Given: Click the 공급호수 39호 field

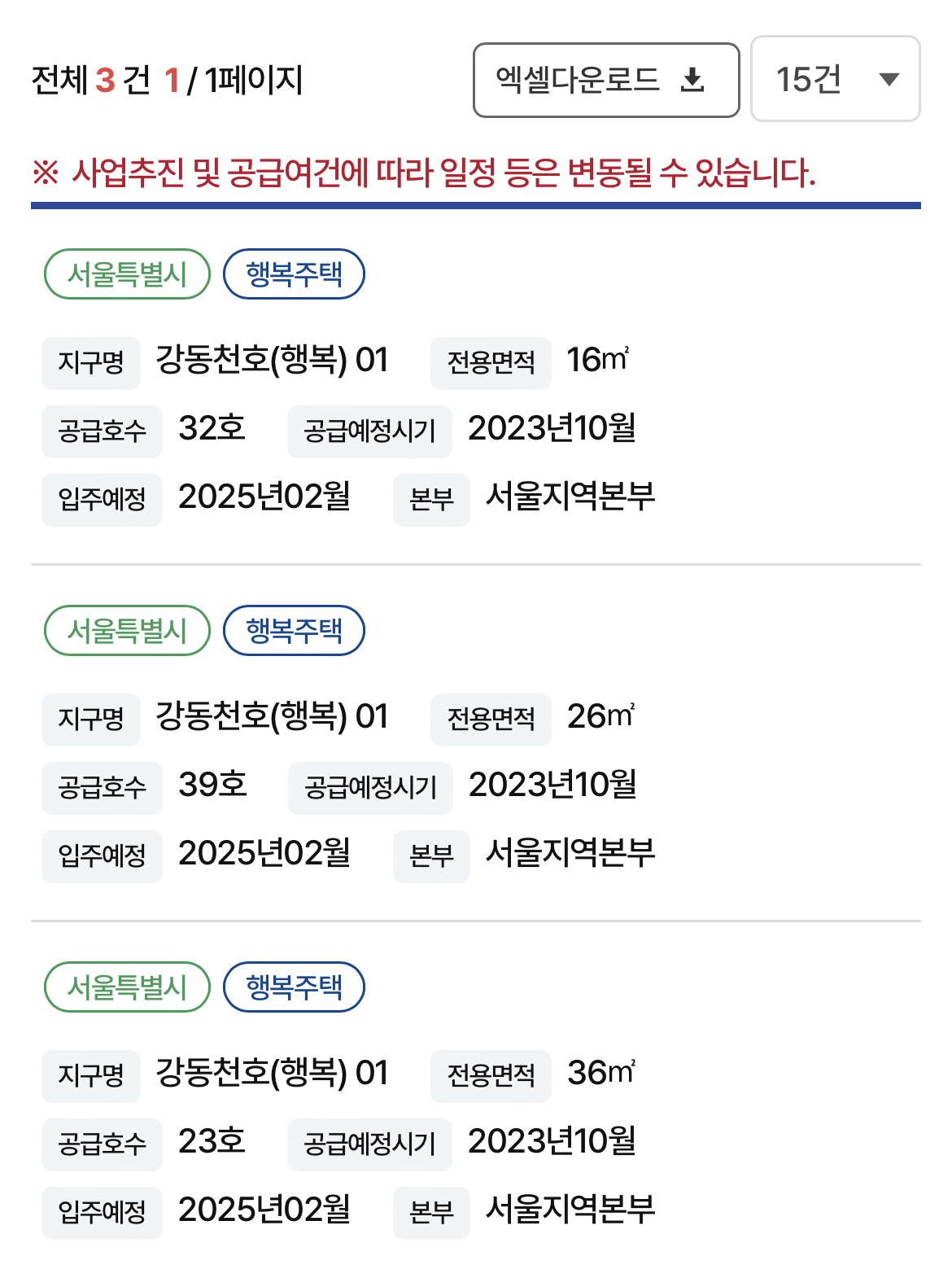Looking at the screenshot, I should (x=214, y=785).
